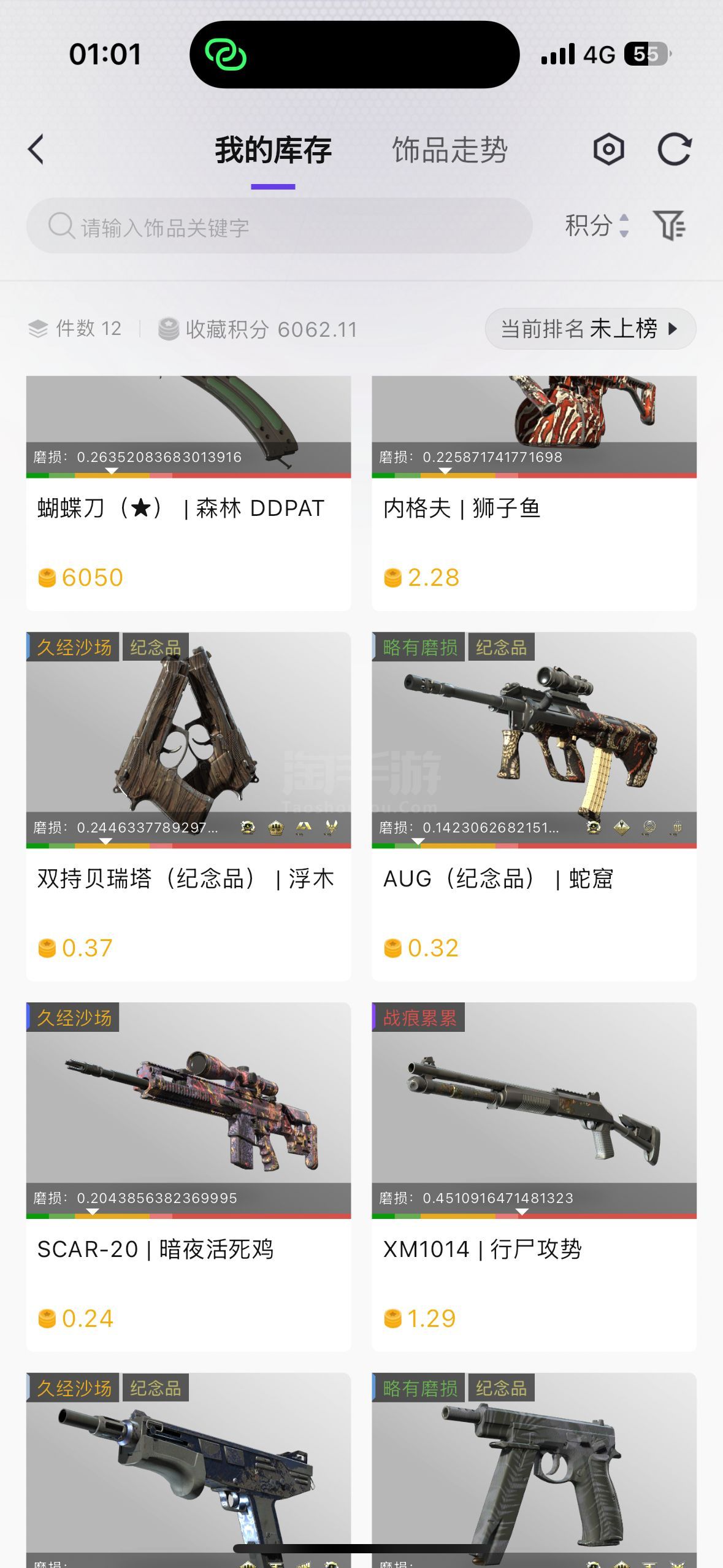Select the 我的库存 tab
The height and width of the screenshot is (1568, 723).
(x=273, y=150)
